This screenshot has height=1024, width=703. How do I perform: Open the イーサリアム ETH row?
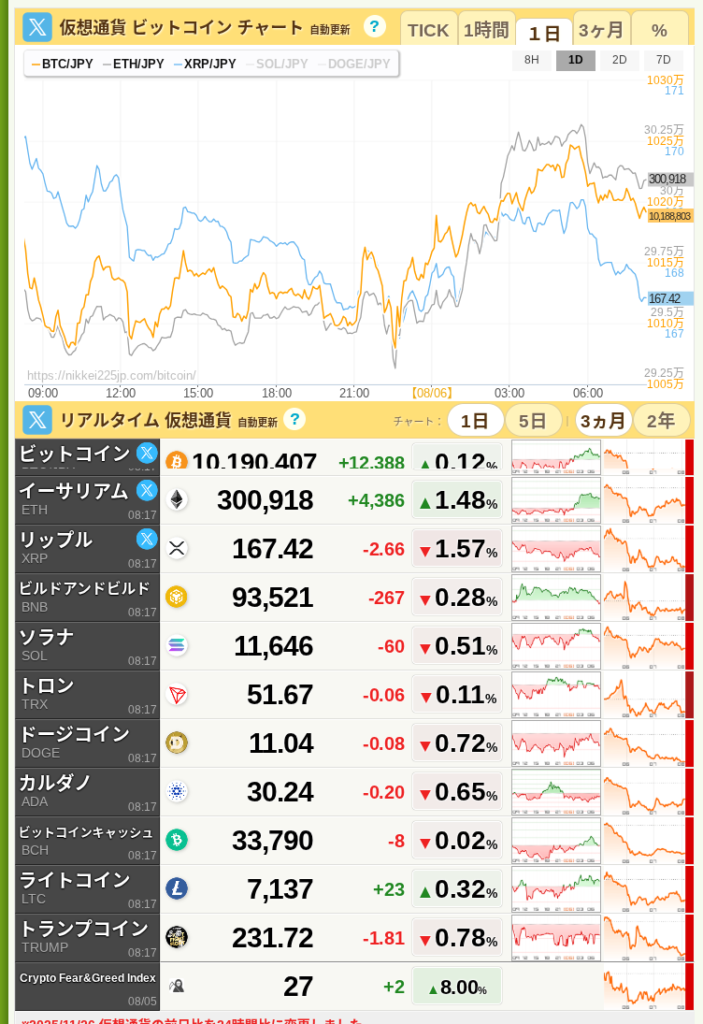353,500
